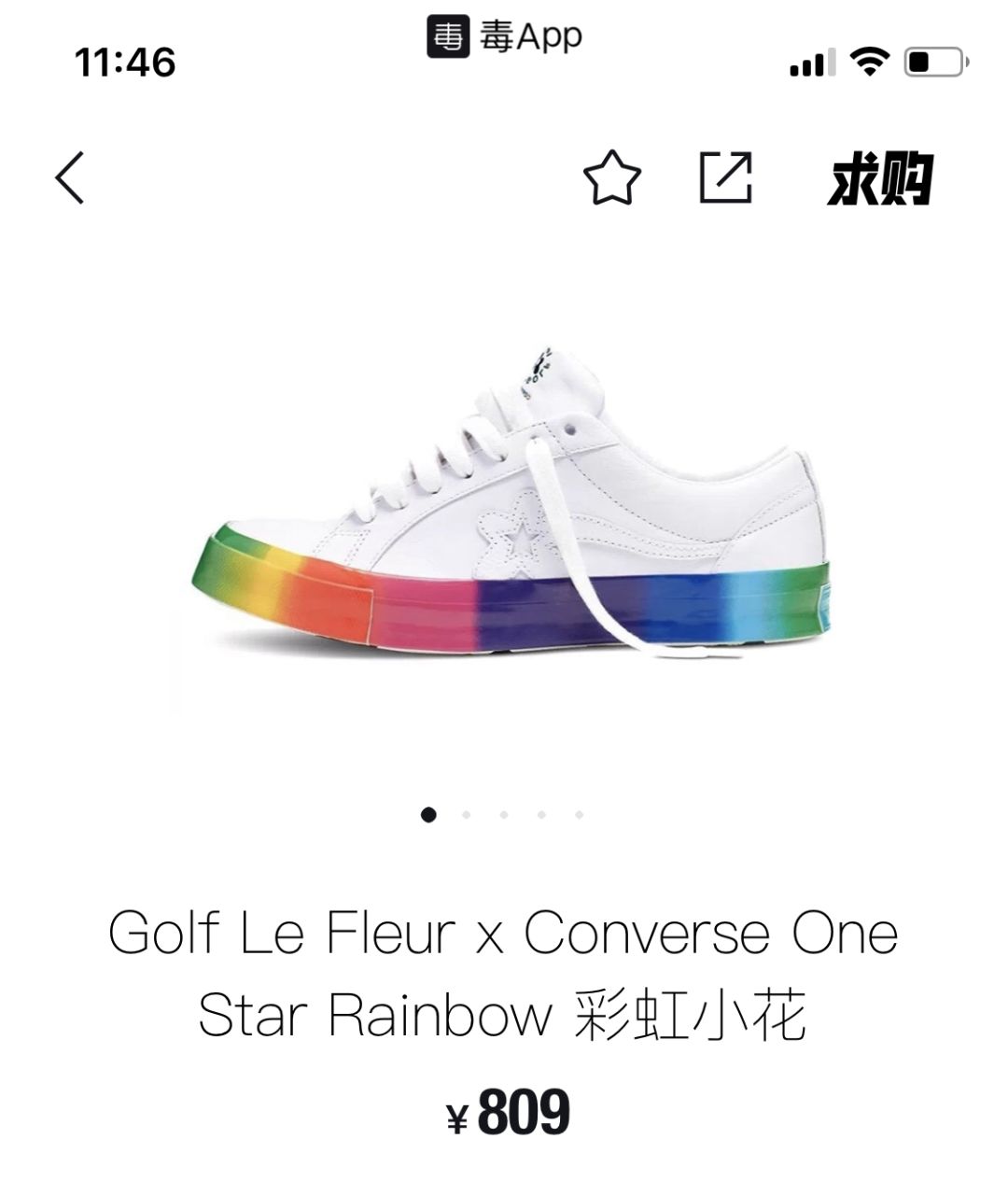The height and width of the screenshot is (1181, 1008).
Task: Tap the 毒 logo icon at the top
Action: tap(447, 35)
